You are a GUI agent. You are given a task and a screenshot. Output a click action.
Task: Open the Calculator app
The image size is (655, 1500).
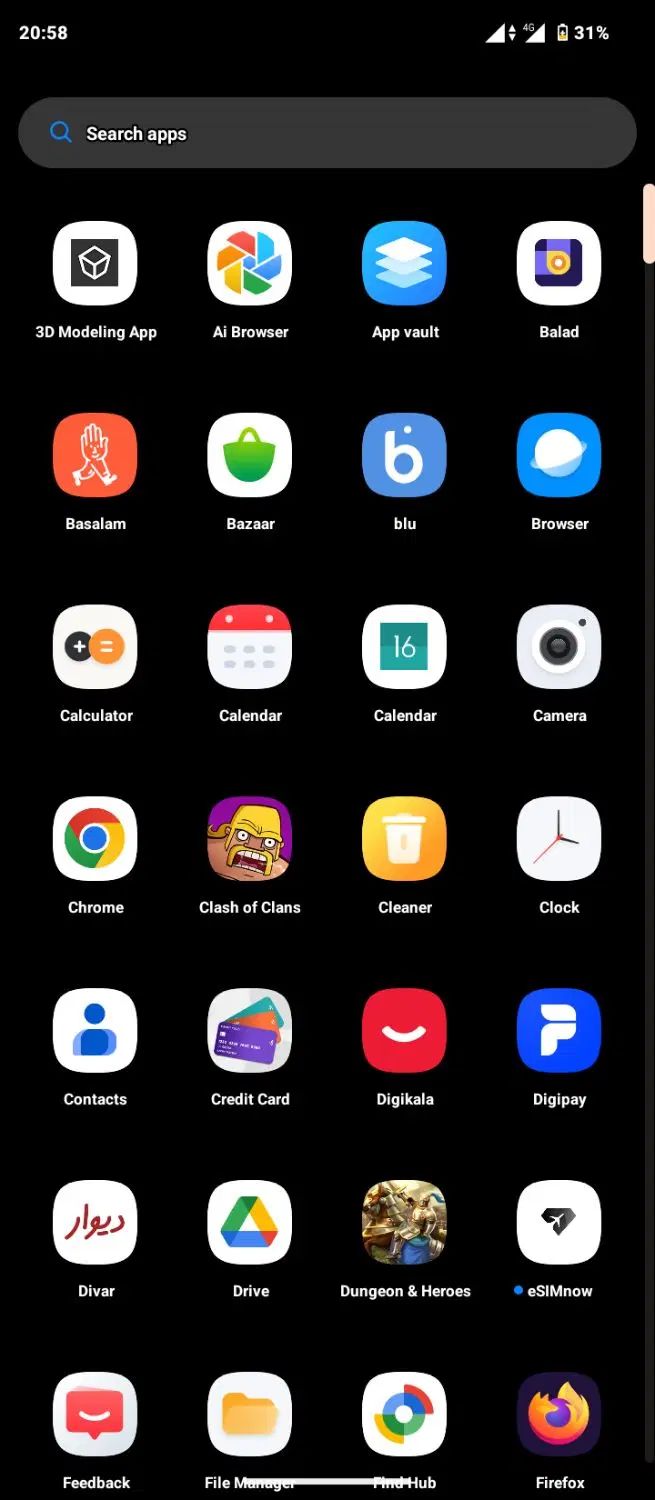click(x=95, y=647)
